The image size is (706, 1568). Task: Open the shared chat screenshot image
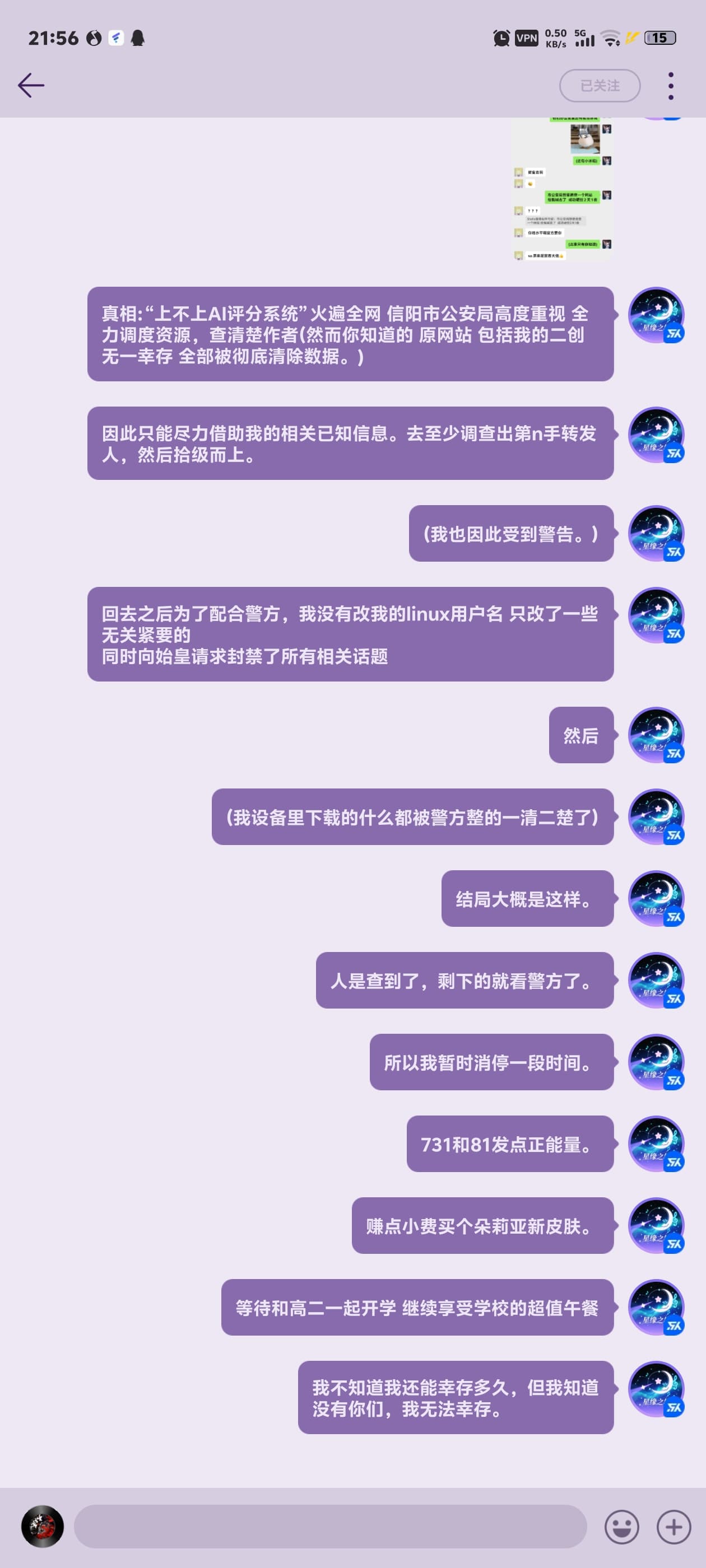click(x=561, y=189)
